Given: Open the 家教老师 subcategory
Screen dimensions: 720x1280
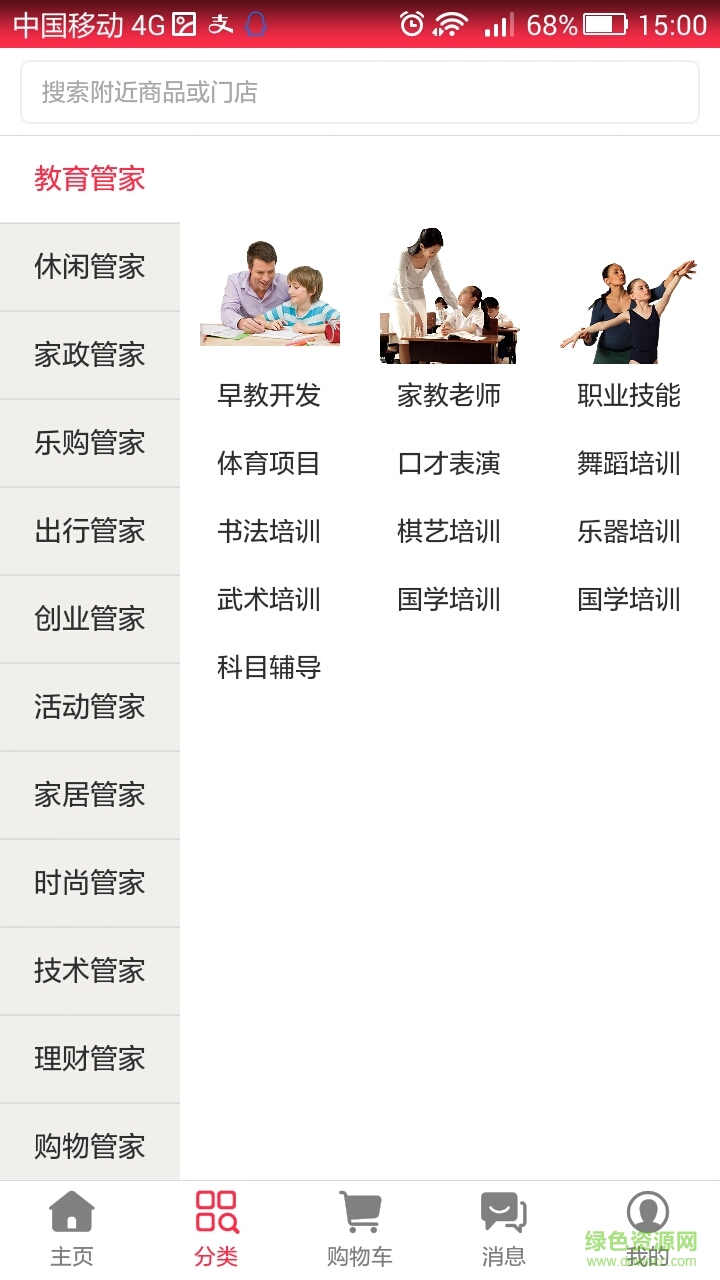Looking at the screenshot, I should 449,396.
